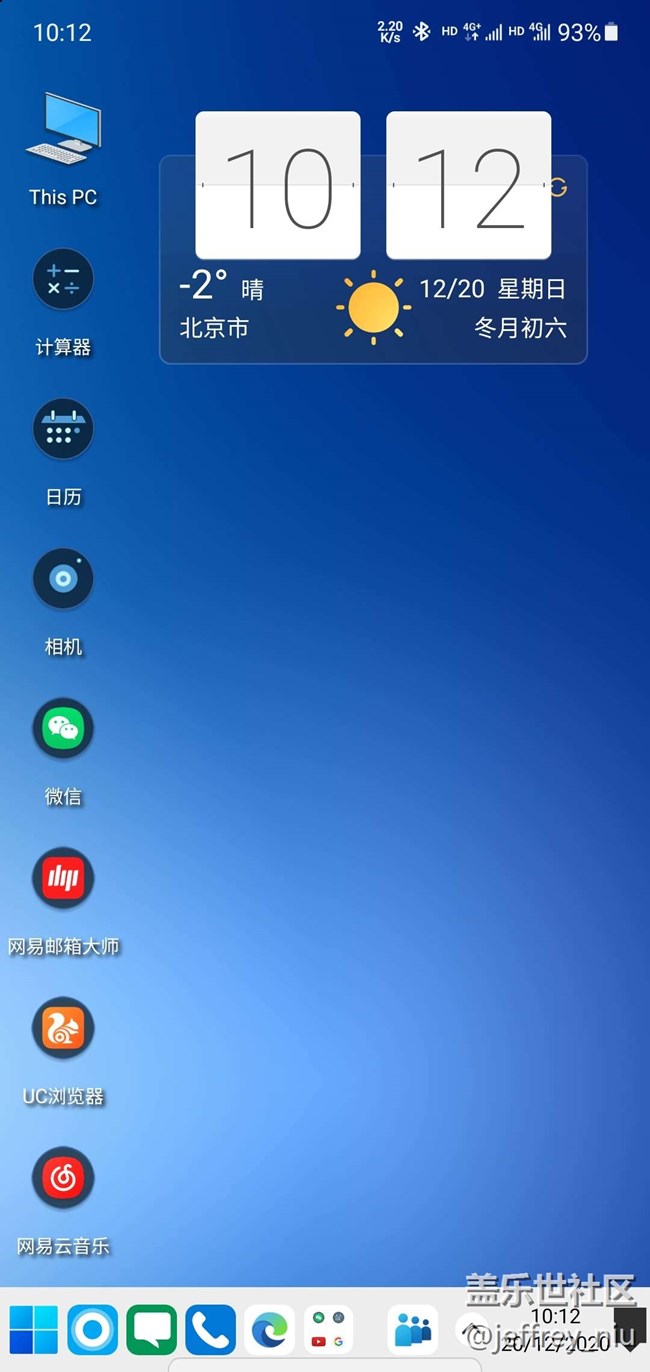Launch UC浏览器 browser
This screenshot has width=650, height=1372.
63,1029
